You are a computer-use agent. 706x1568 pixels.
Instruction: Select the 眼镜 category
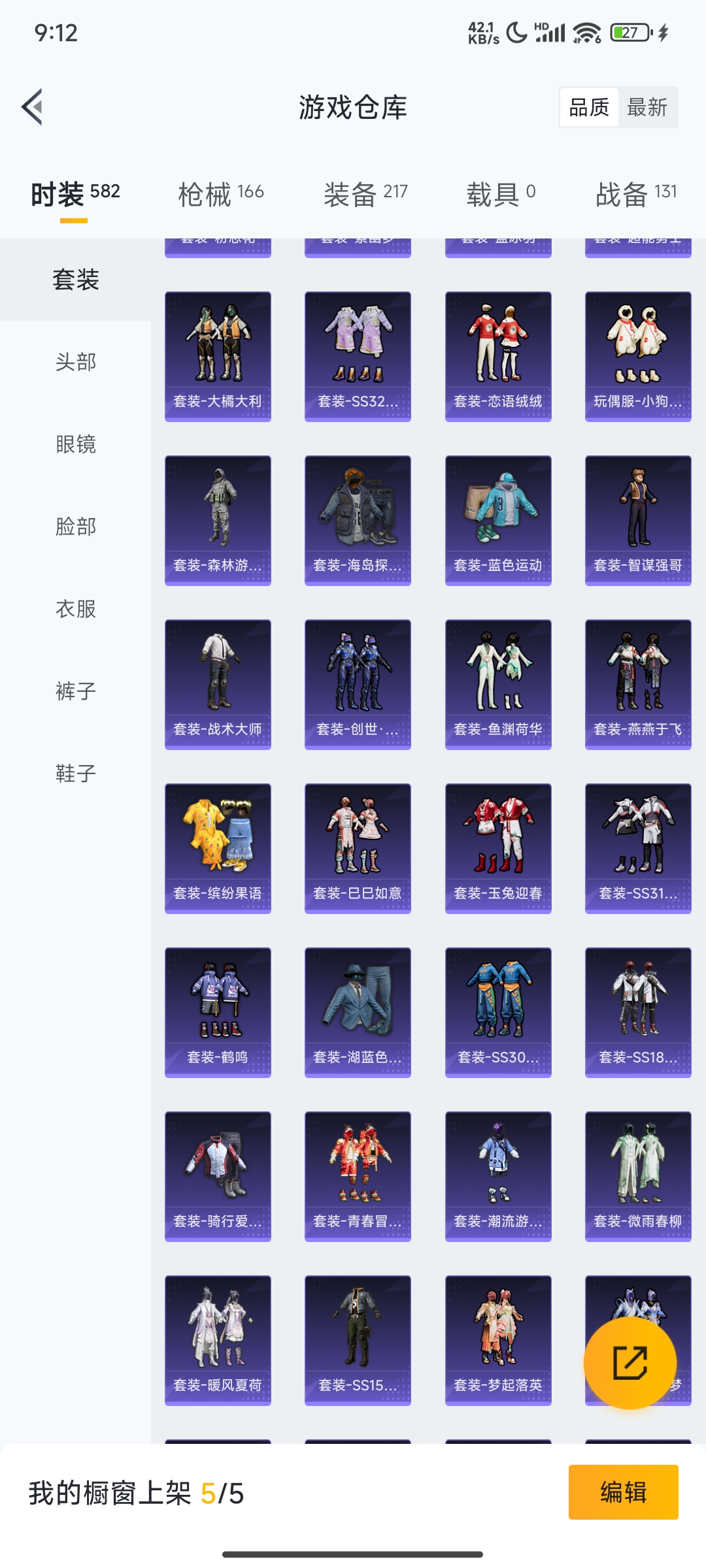click(x=76, y=444)
